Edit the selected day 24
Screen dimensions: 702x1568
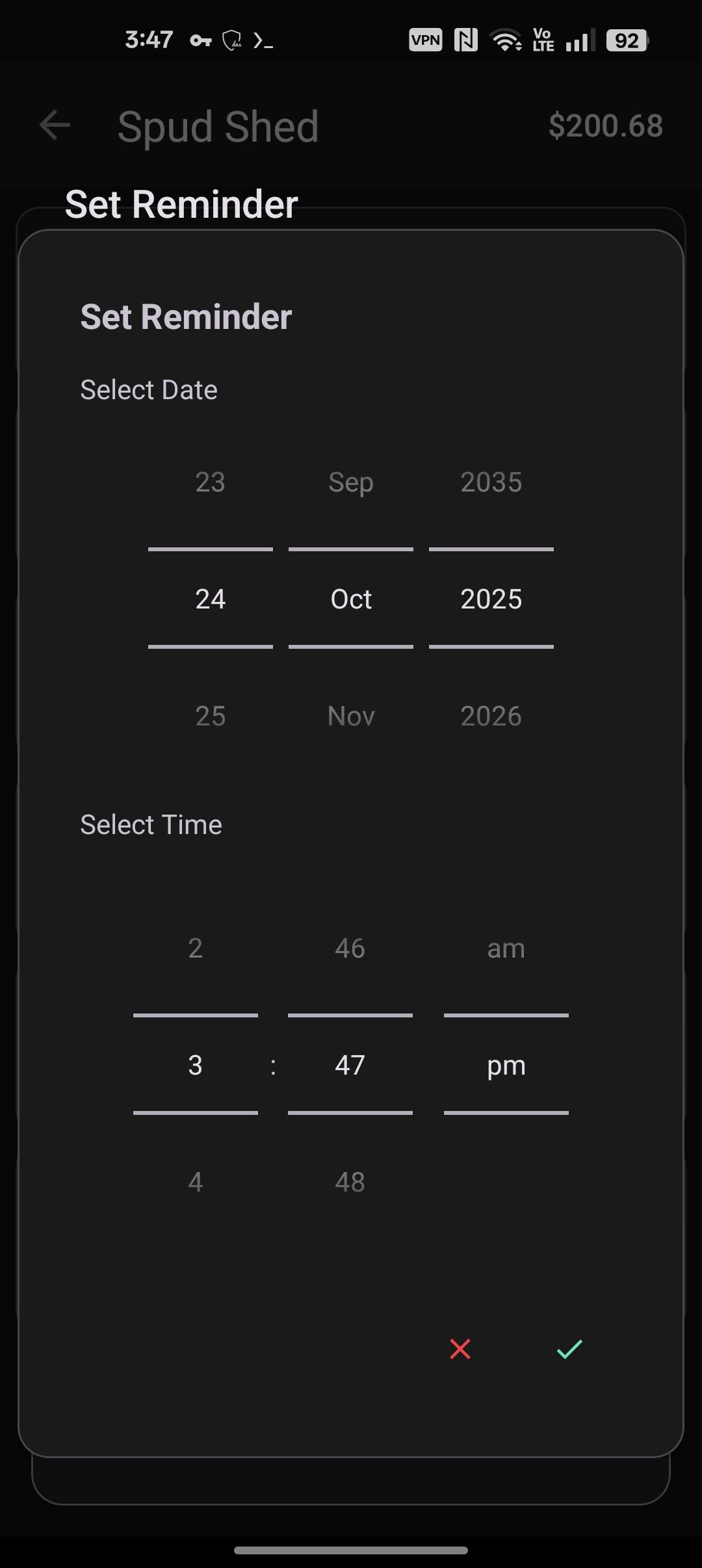coord(210,599)
